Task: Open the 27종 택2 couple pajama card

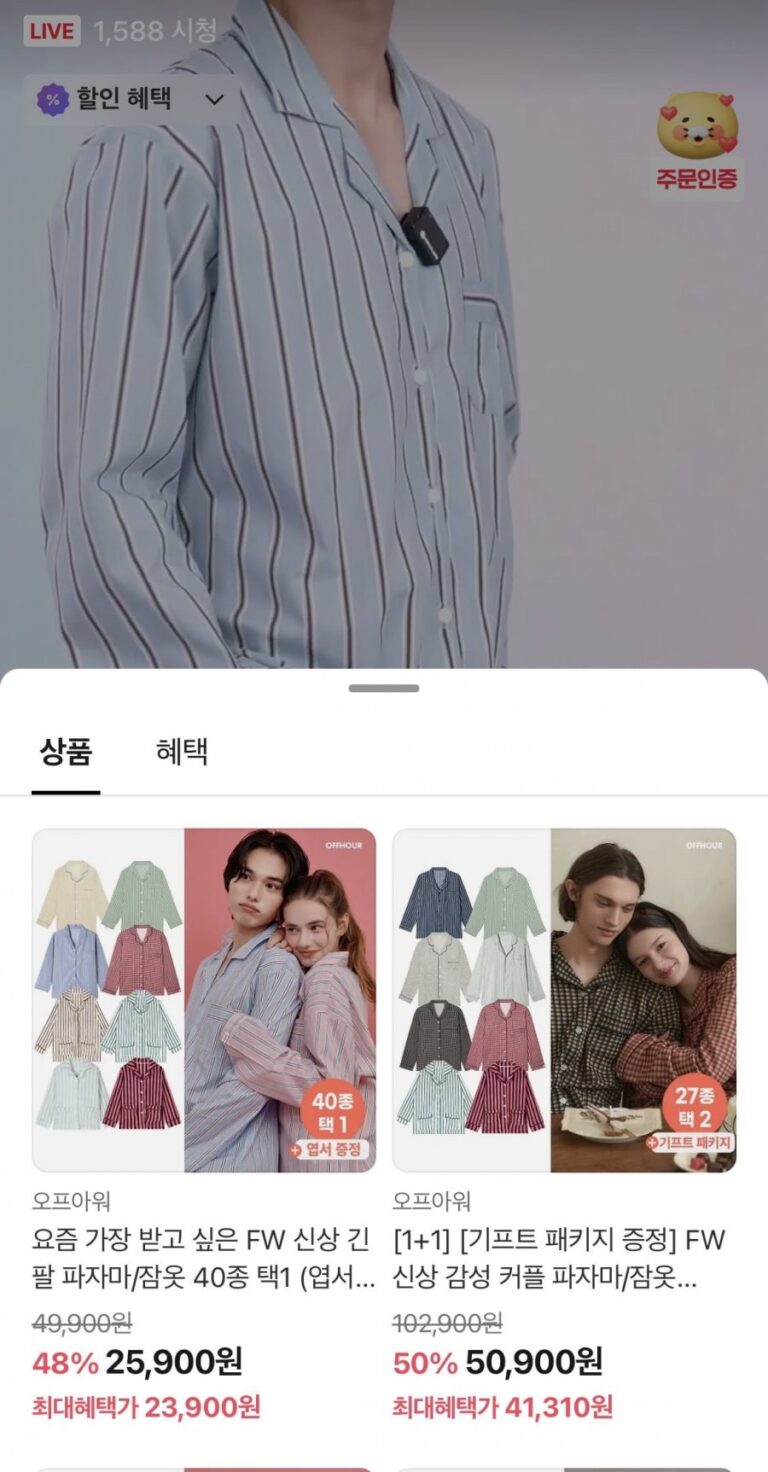Action: coord(564,1000)
